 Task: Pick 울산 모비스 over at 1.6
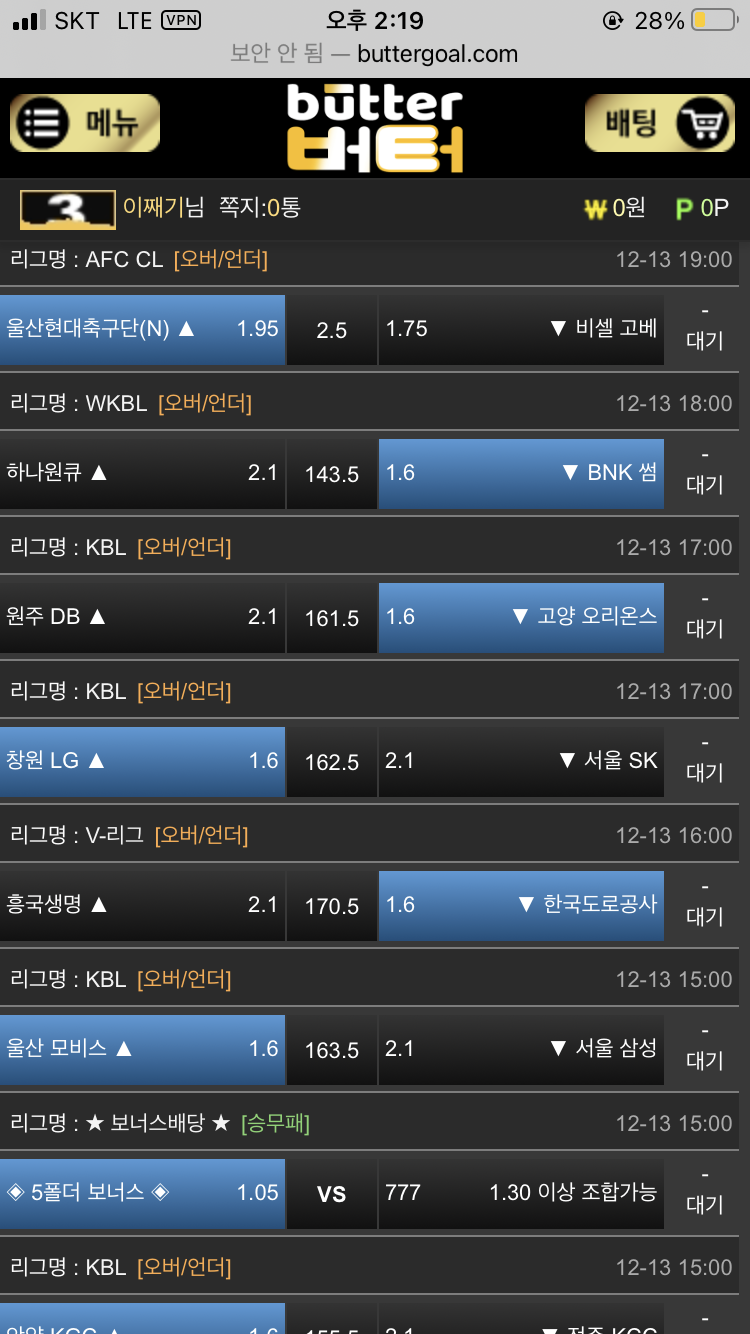142,1049
